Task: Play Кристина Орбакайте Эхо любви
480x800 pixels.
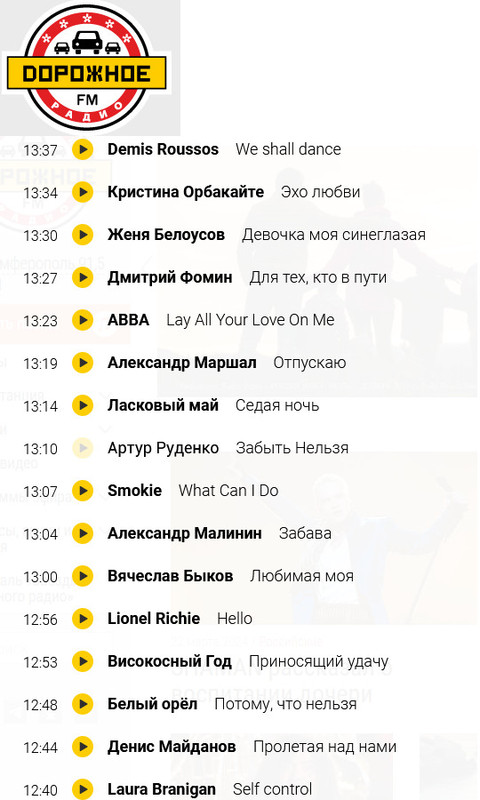Action: coord(83,192)
